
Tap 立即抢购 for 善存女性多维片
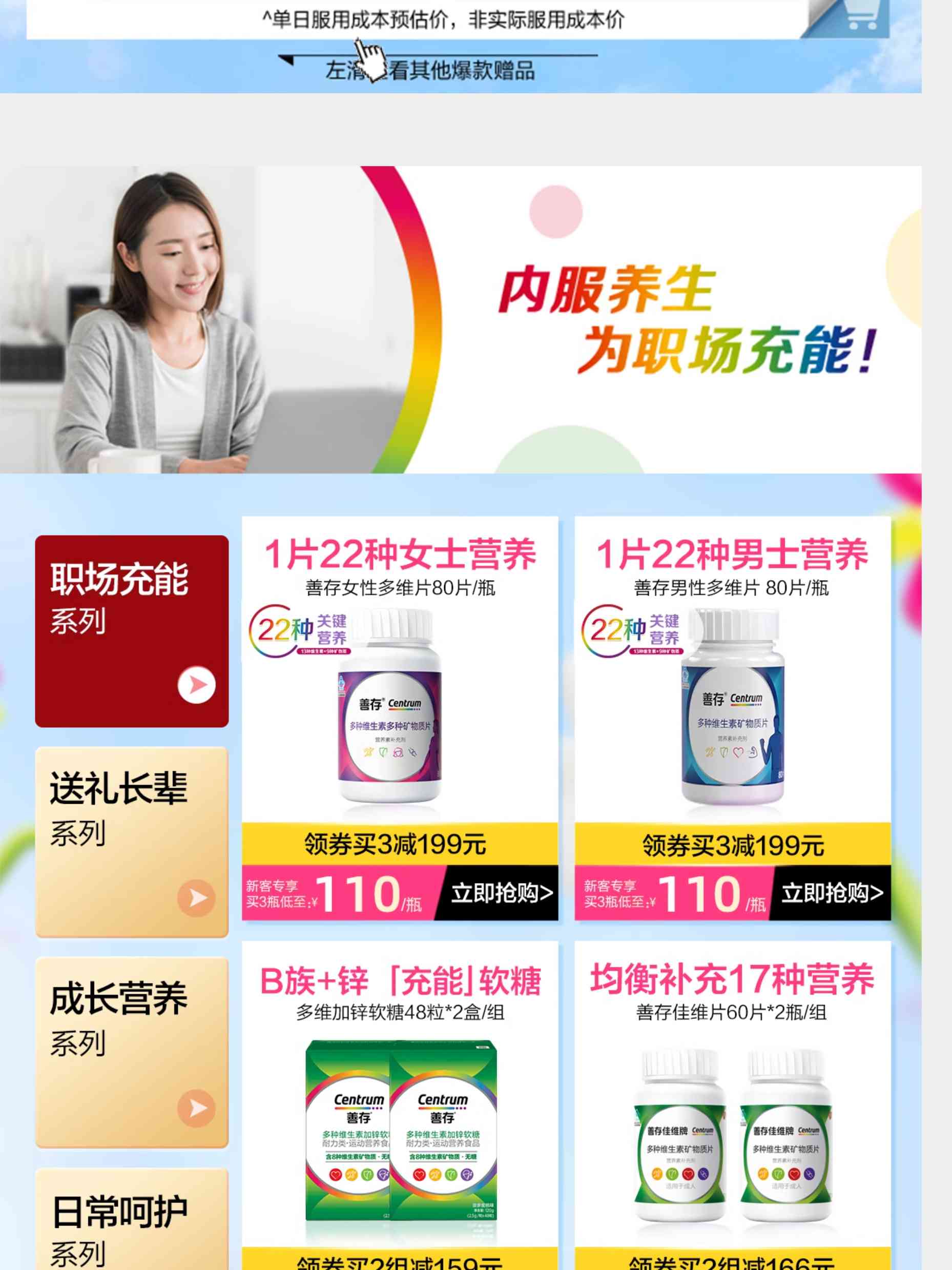501,893
